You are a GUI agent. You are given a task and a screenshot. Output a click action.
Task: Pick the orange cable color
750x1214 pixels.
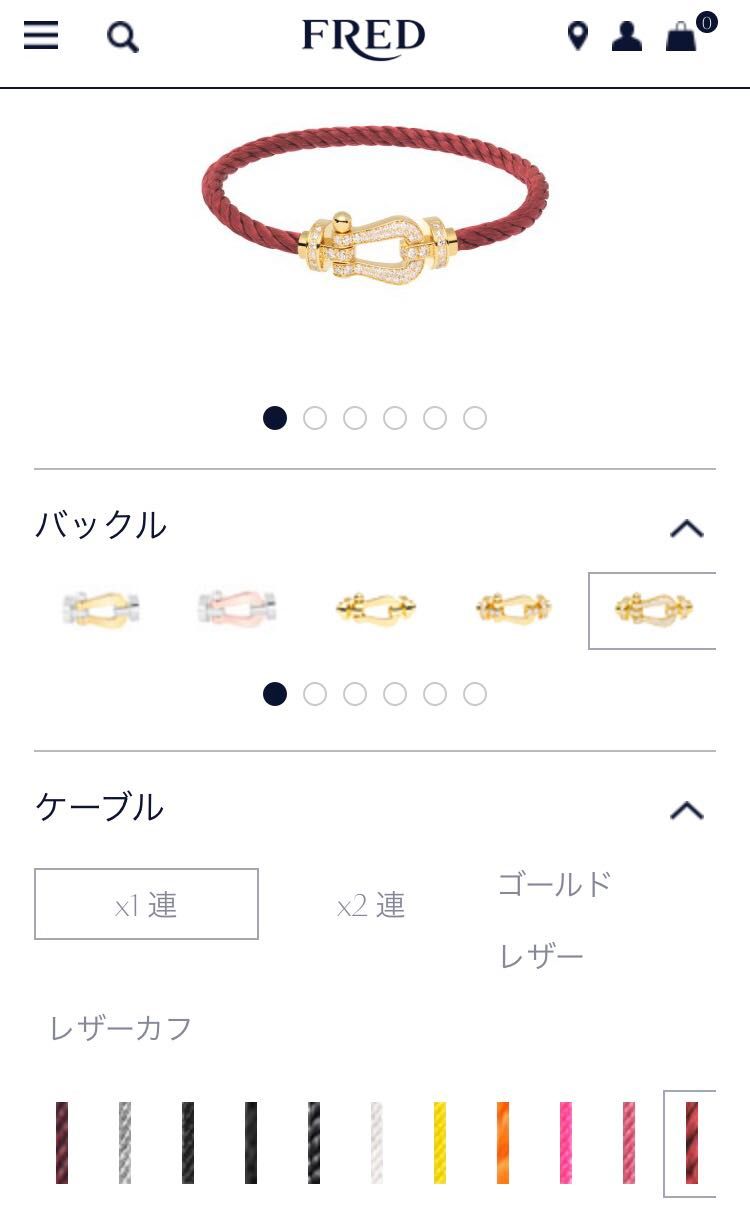tap(503, 1143)
